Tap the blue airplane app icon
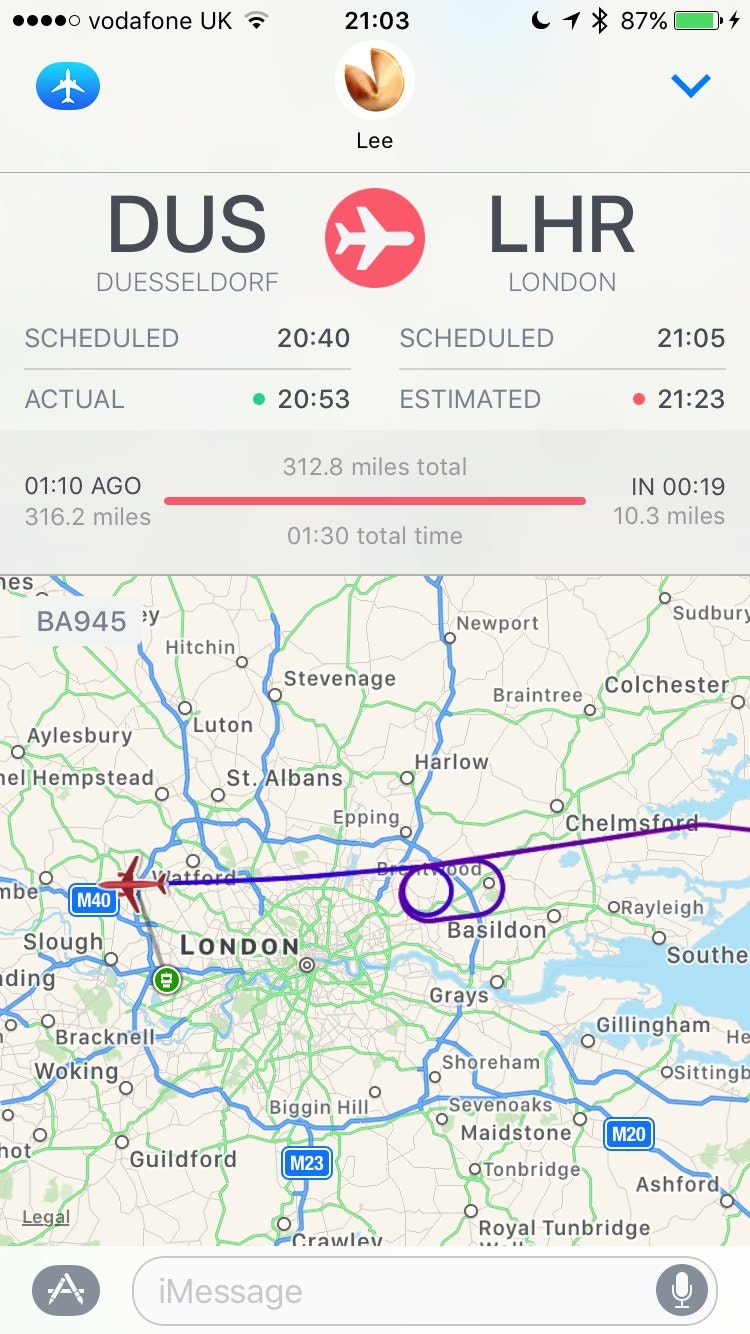 68,88
